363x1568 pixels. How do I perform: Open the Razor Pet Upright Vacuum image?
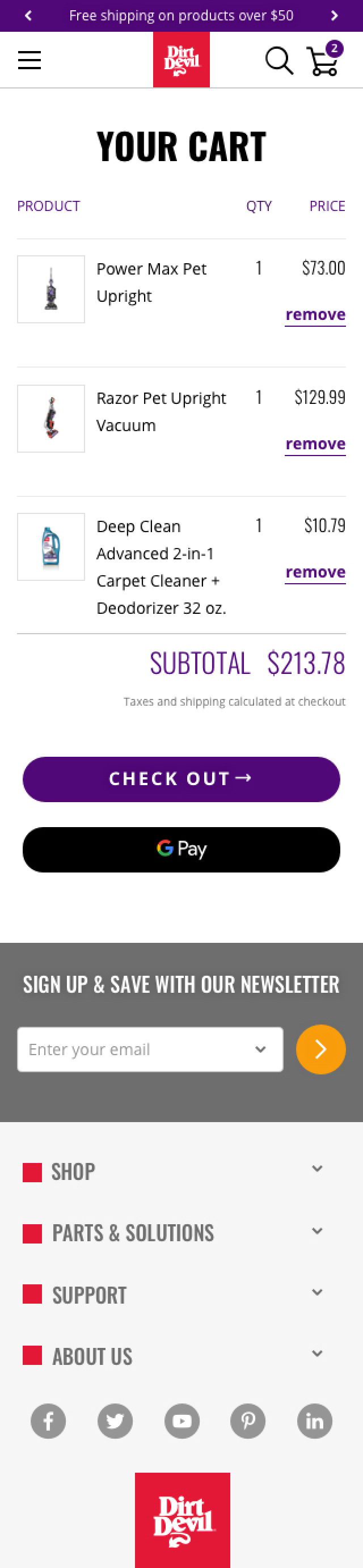point(51,419)
